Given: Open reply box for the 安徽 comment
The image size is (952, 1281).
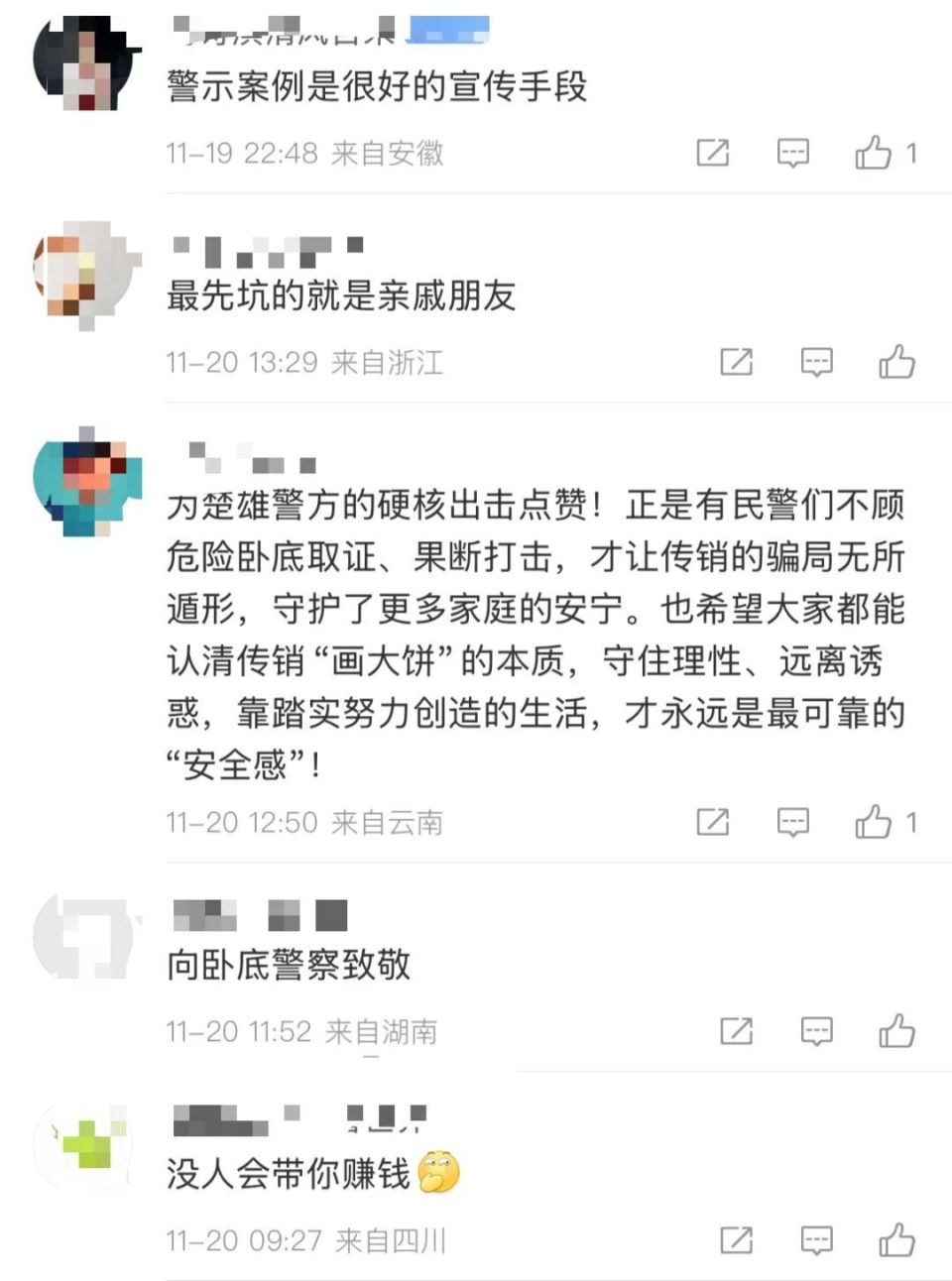Looking at the screenshot, I should [x=793, y=154].
